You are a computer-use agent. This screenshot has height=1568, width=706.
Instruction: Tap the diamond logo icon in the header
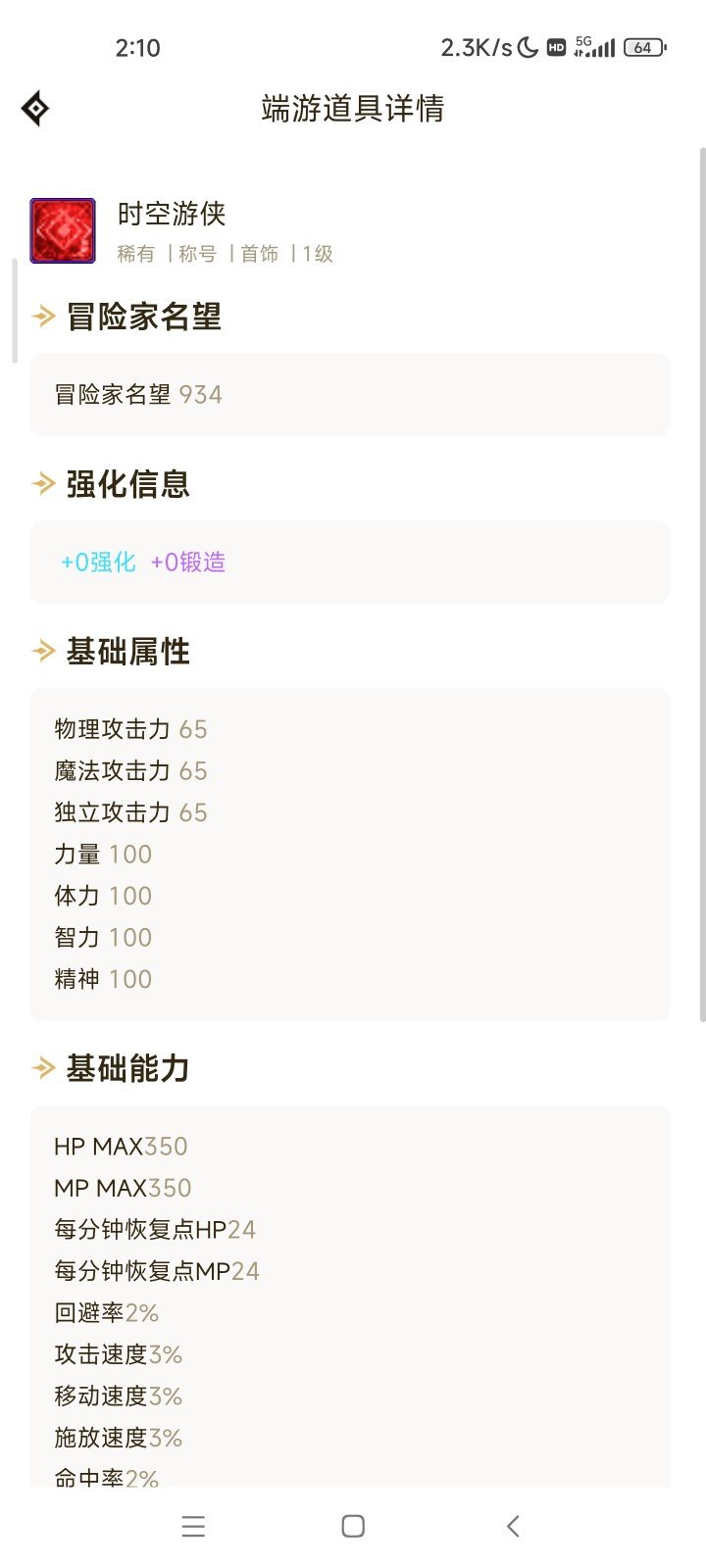35,109
